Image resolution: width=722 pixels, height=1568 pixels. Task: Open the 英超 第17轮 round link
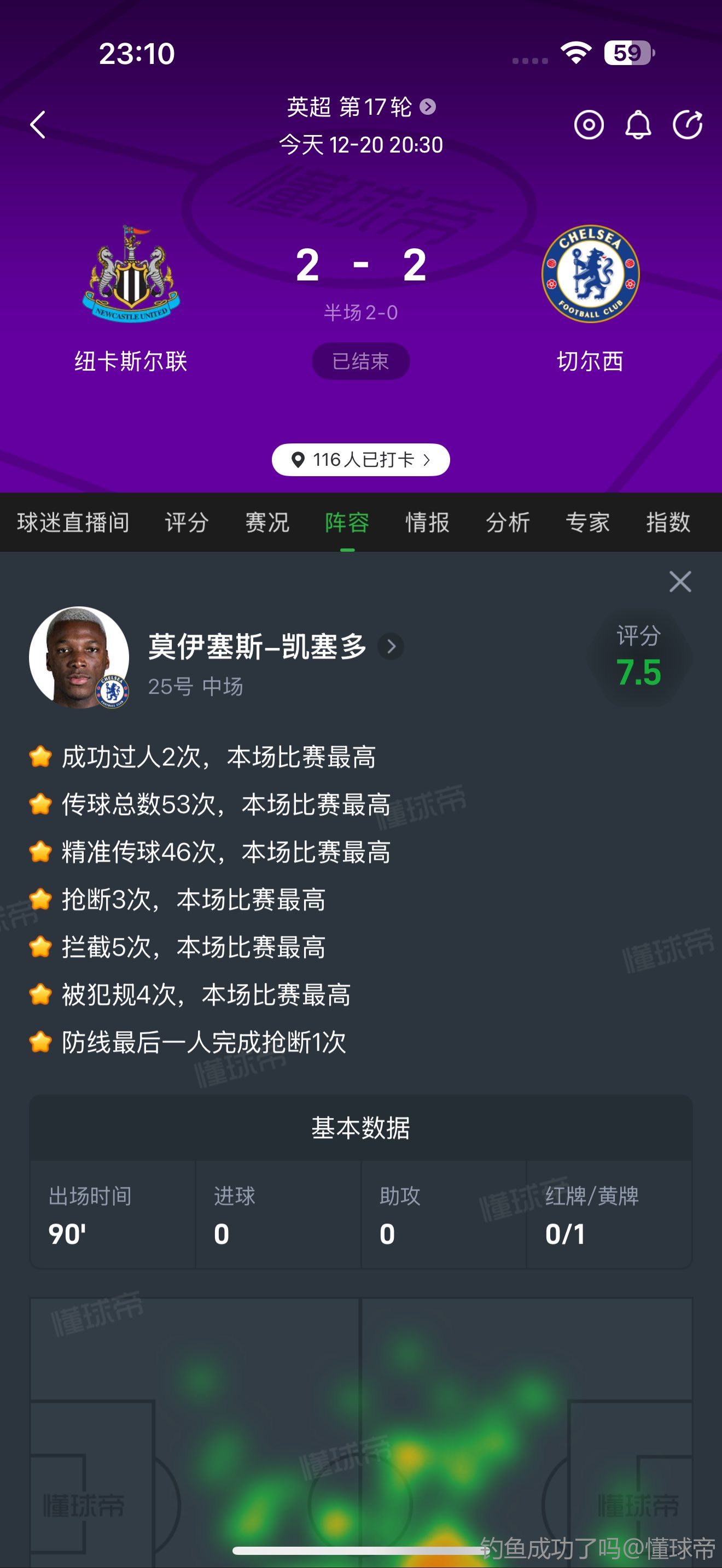tap(360, 107)
